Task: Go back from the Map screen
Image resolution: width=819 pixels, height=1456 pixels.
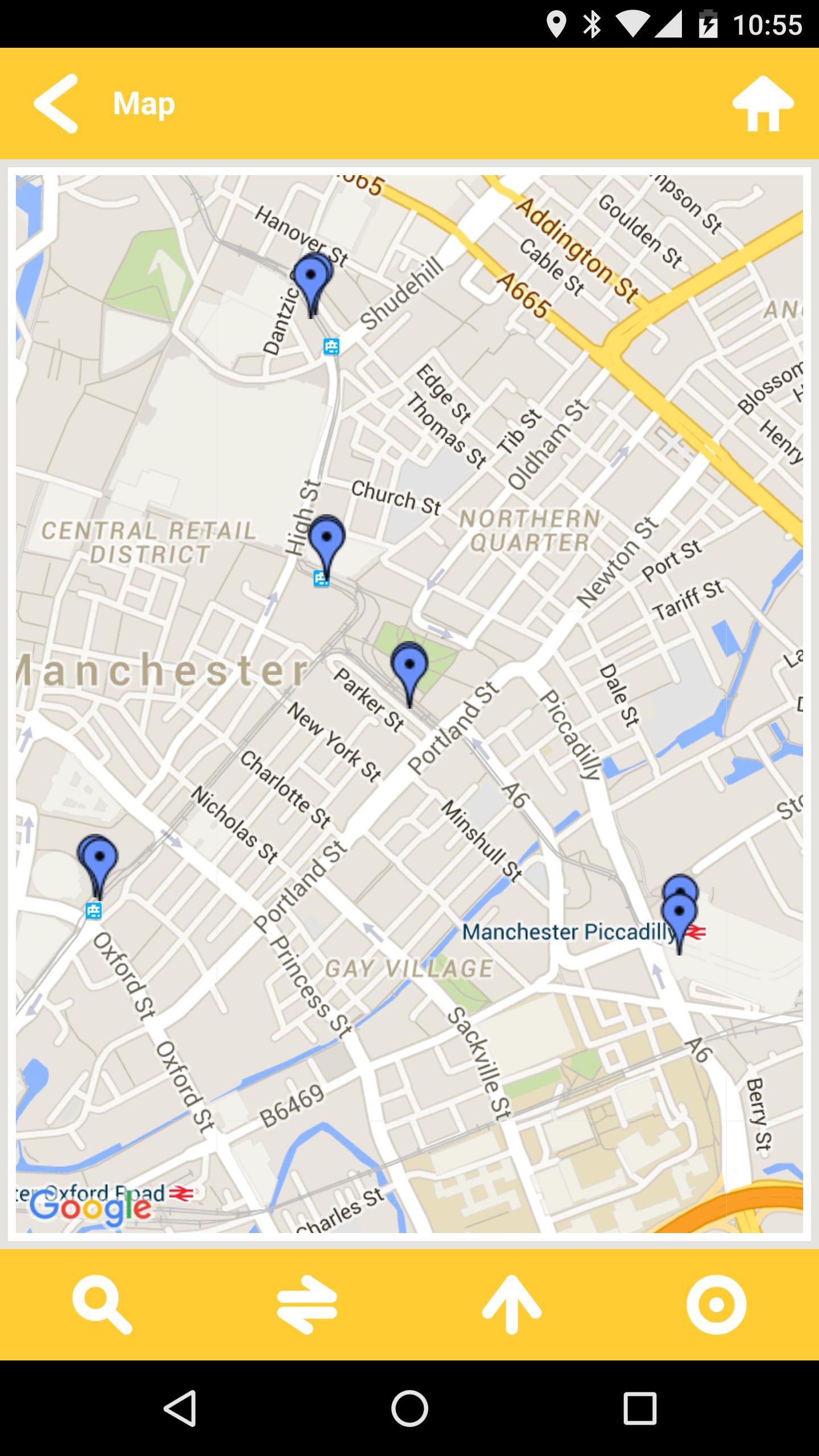Action: tap(56, 104)
